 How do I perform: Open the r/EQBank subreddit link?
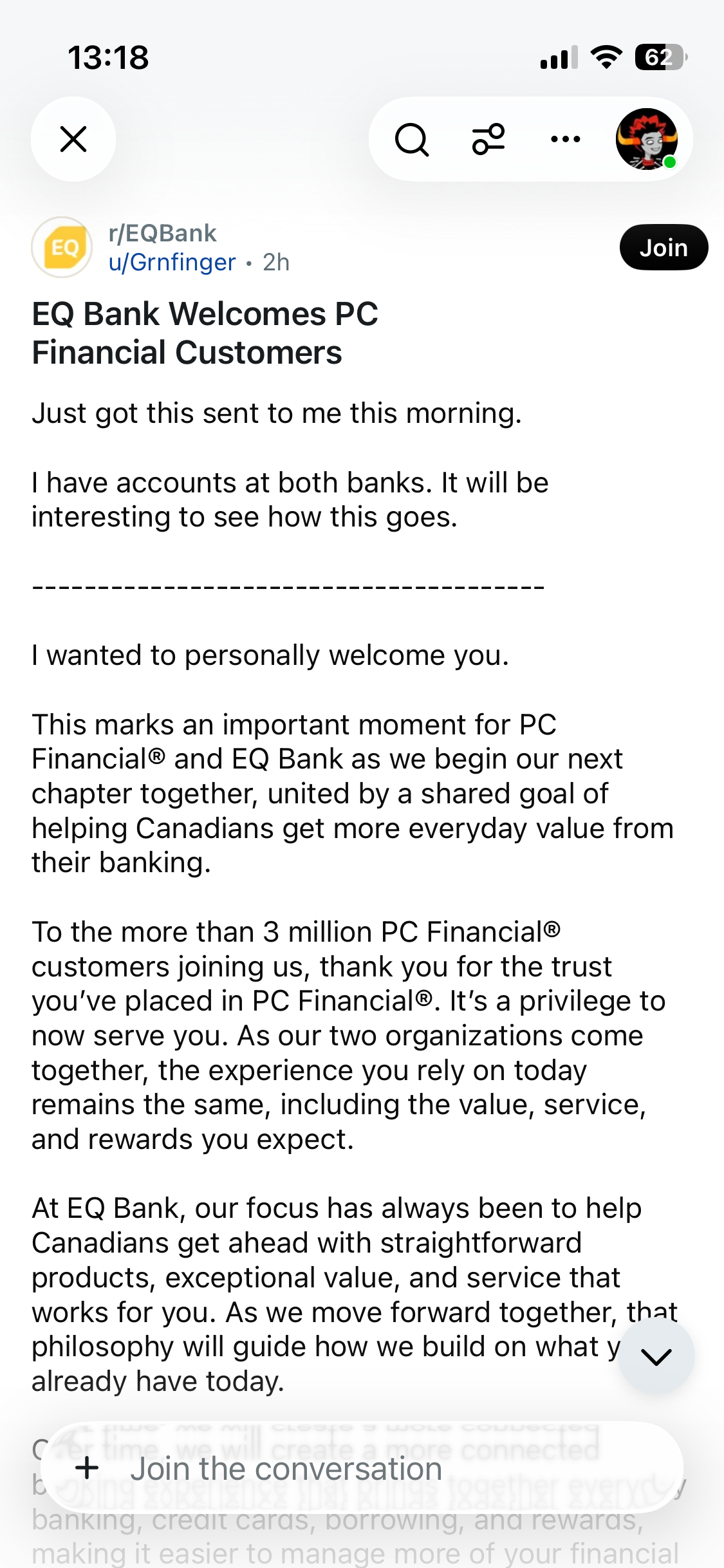coord(162,233)
